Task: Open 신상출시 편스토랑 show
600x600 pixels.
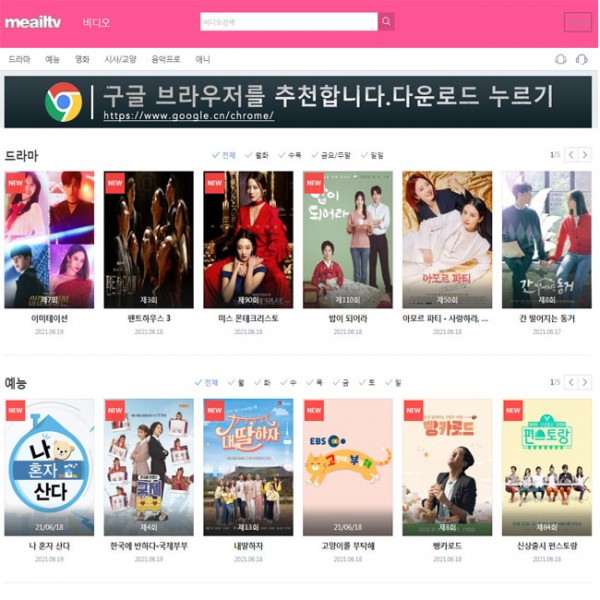Action: tap(546, 467)
